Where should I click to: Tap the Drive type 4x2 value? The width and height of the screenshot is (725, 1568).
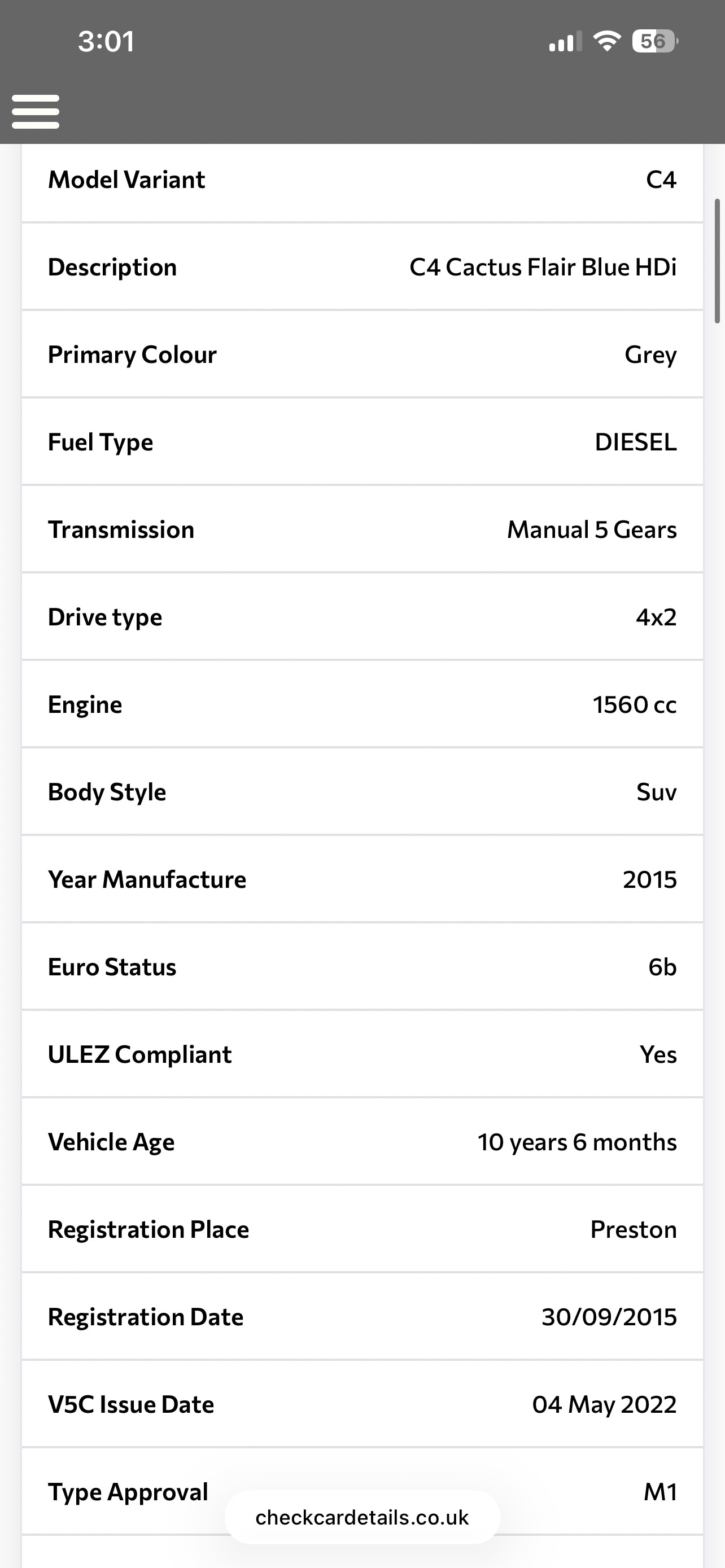(x=656, y=616)
